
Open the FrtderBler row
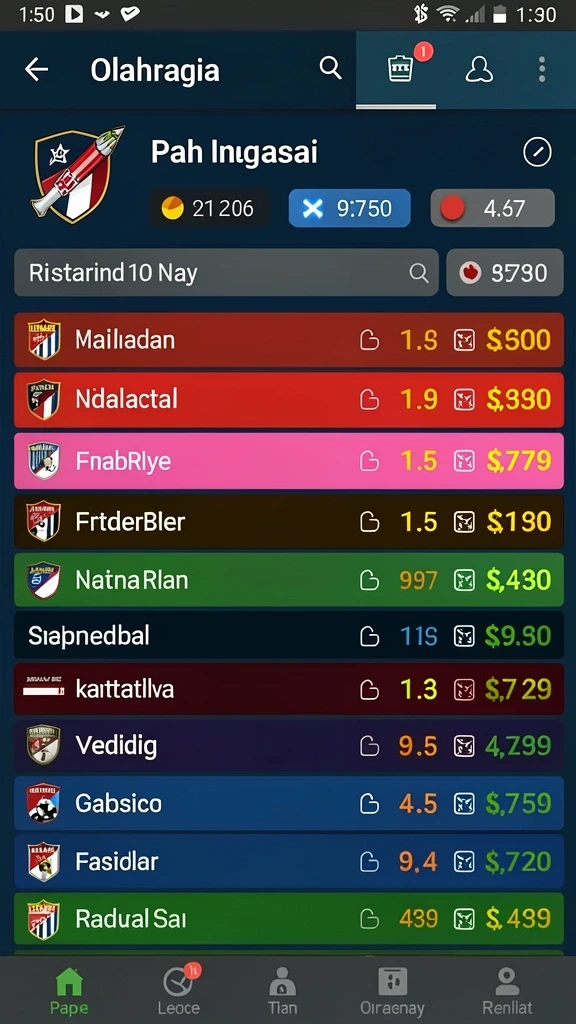tap(289, 521)
